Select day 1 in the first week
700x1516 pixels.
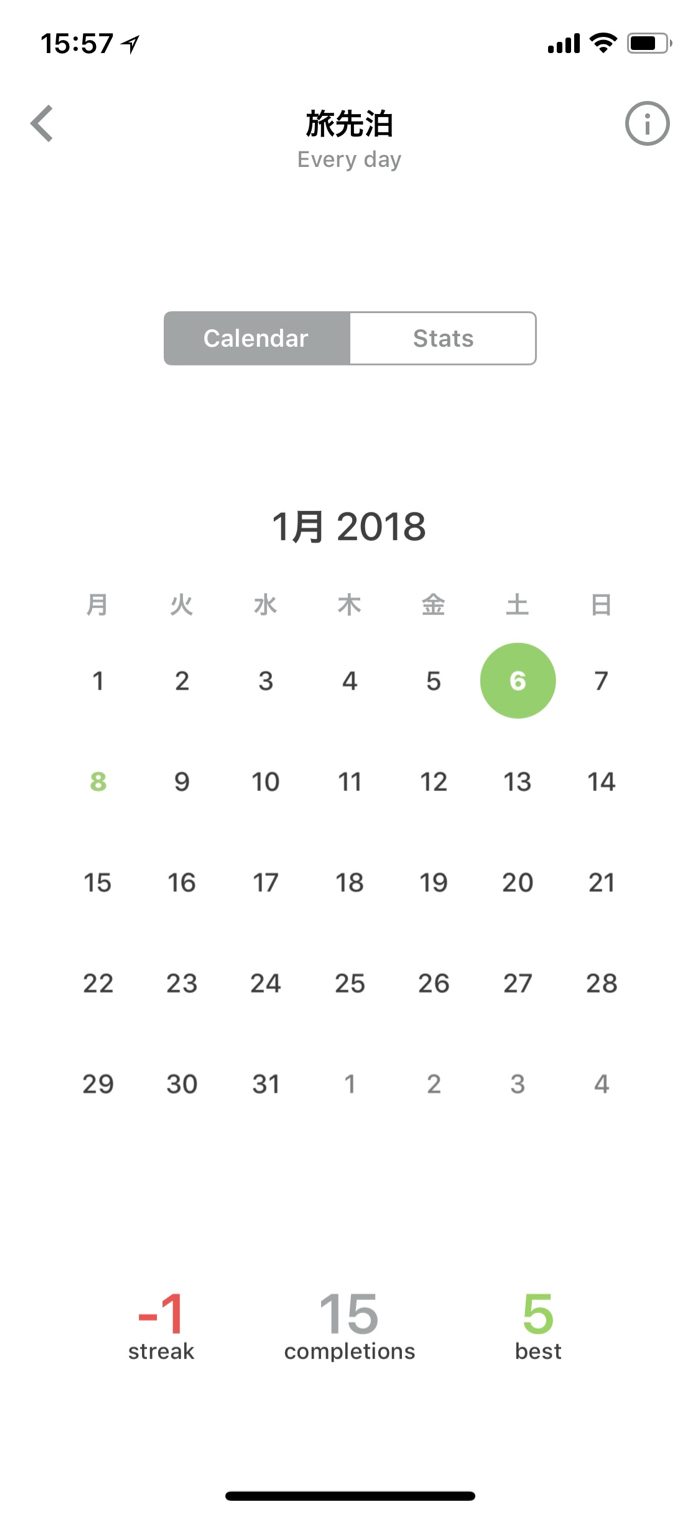98,681
